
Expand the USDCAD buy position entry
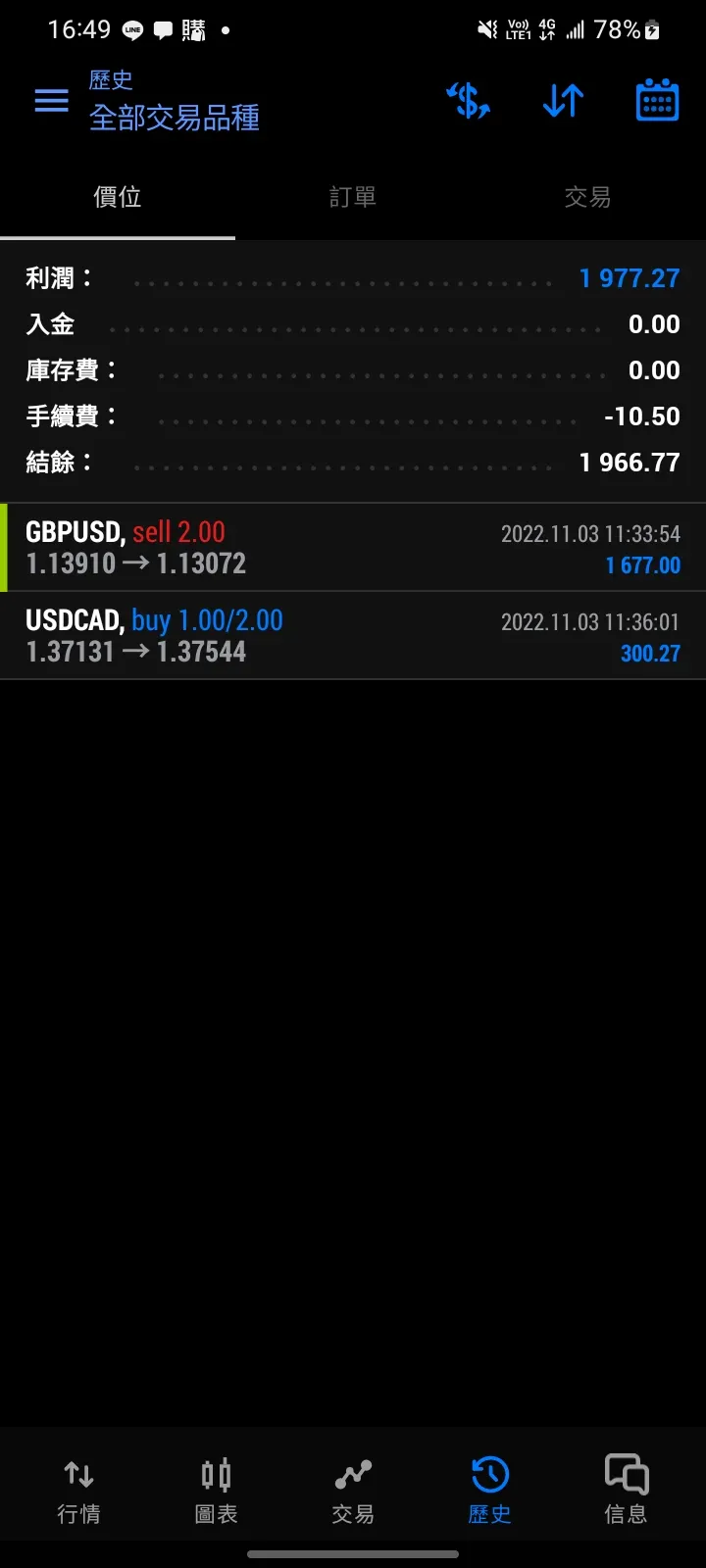(x=353, y=634)
